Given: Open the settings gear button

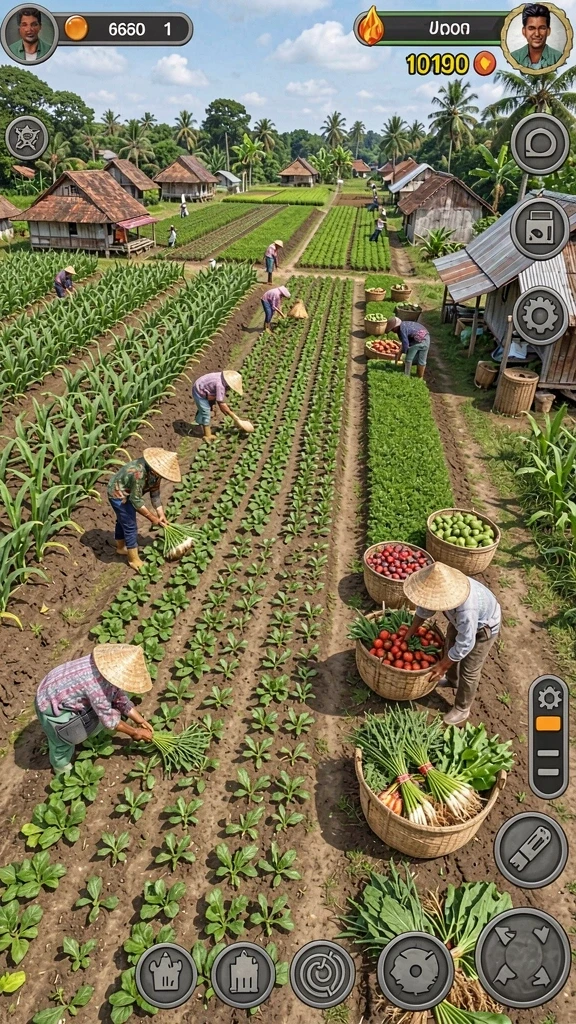Looking at the screenshot, I should click(x=540, y=315).
